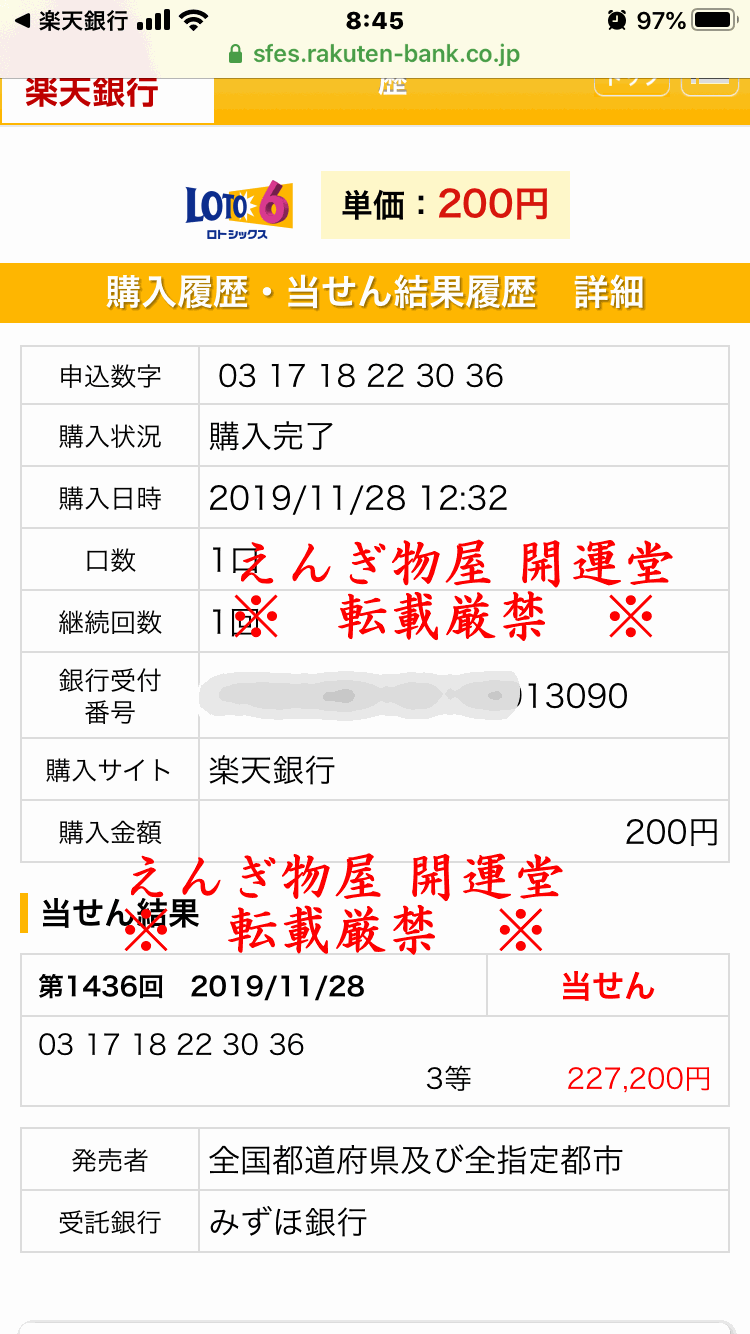Go to the トップ page button
Viewport: 750px width, 1334px height.
[x=631, y=86]
